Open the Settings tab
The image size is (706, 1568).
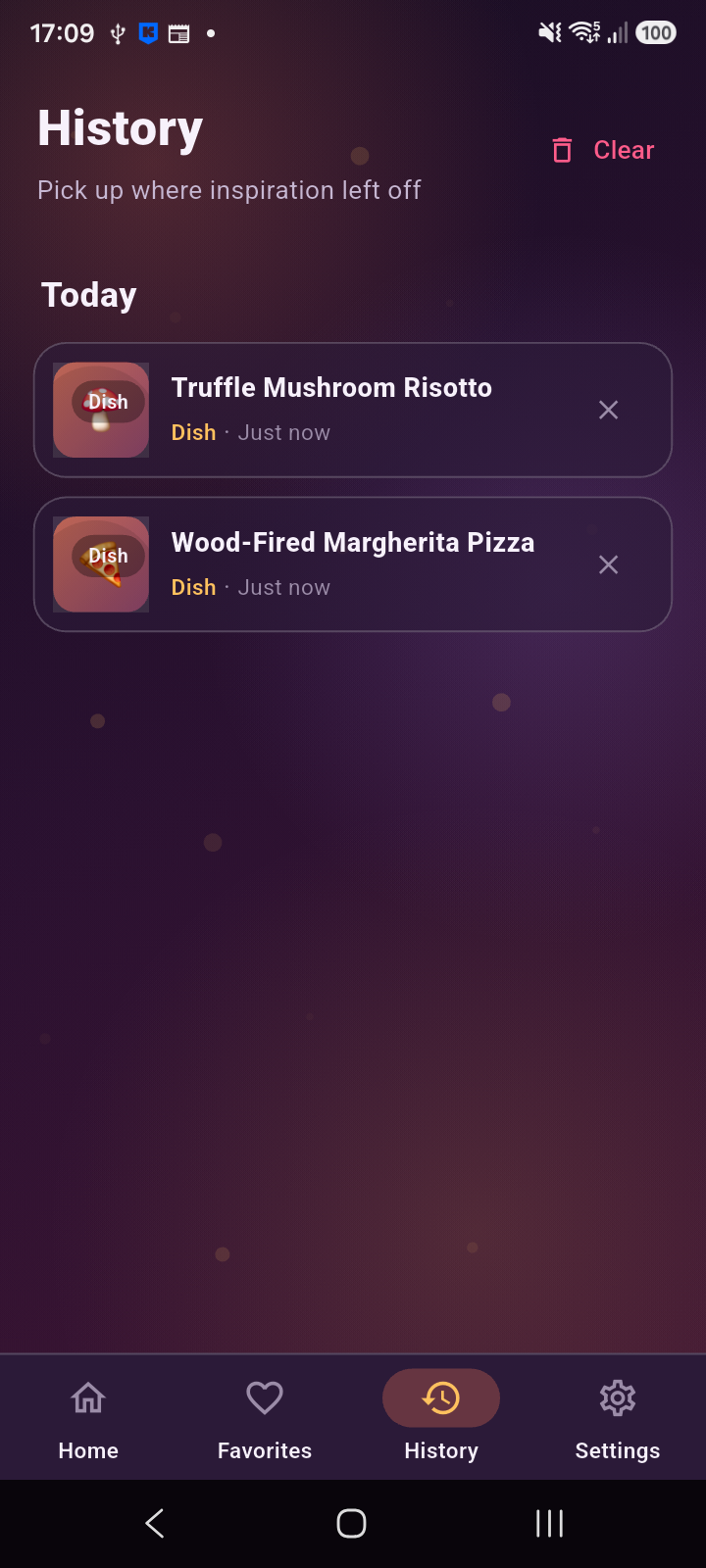point(618,1417)
